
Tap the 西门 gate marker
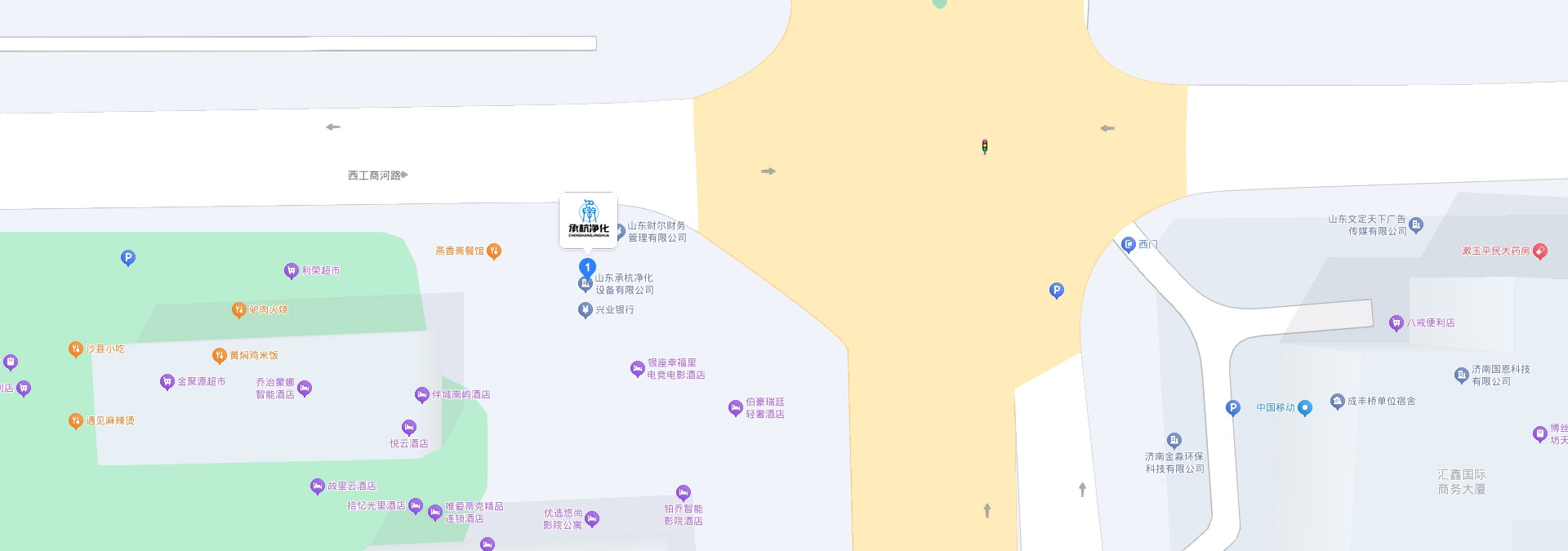point(1129,244)
